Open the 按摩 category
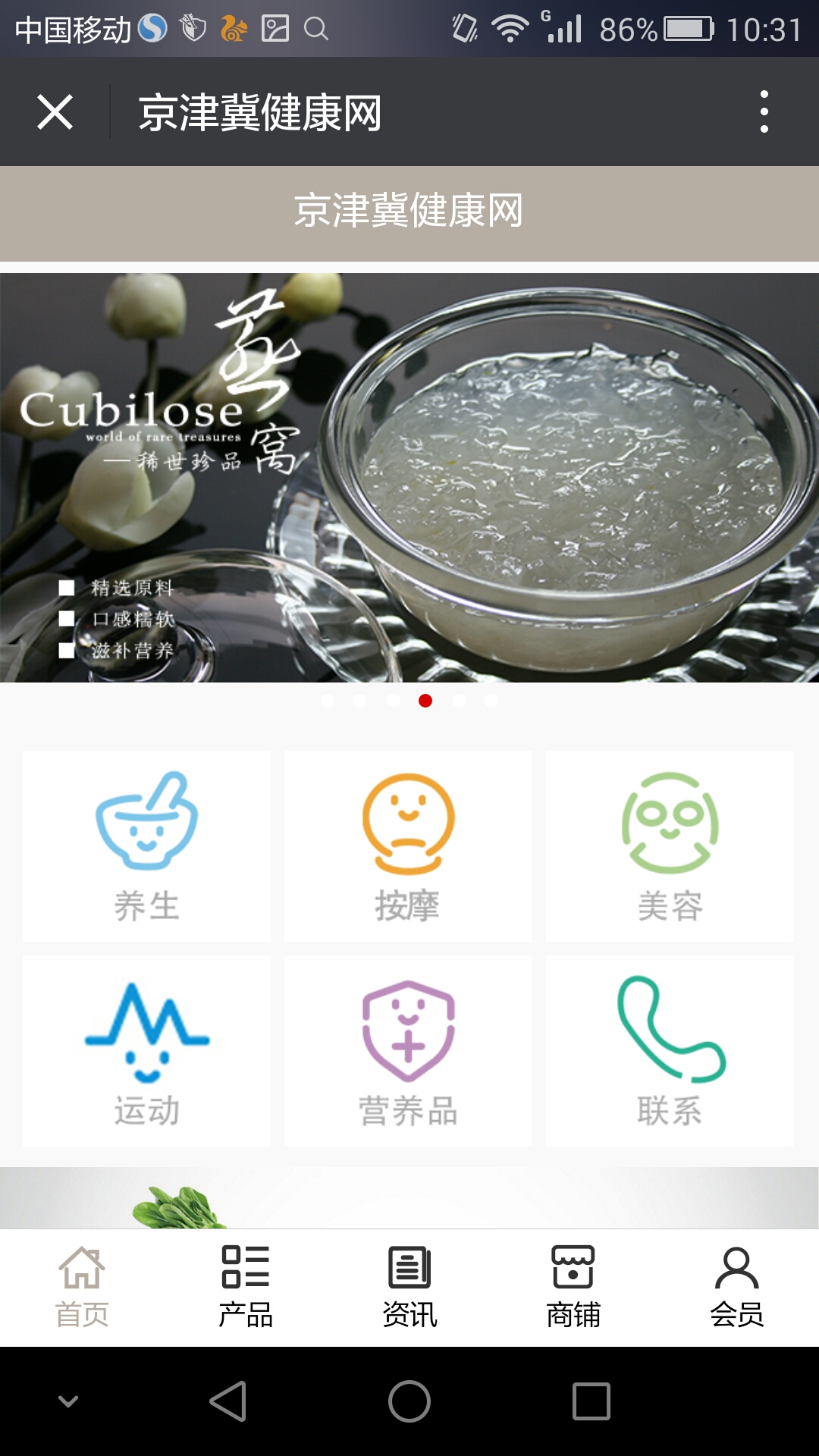819x1456 pixels. click(x=408, y=846)
